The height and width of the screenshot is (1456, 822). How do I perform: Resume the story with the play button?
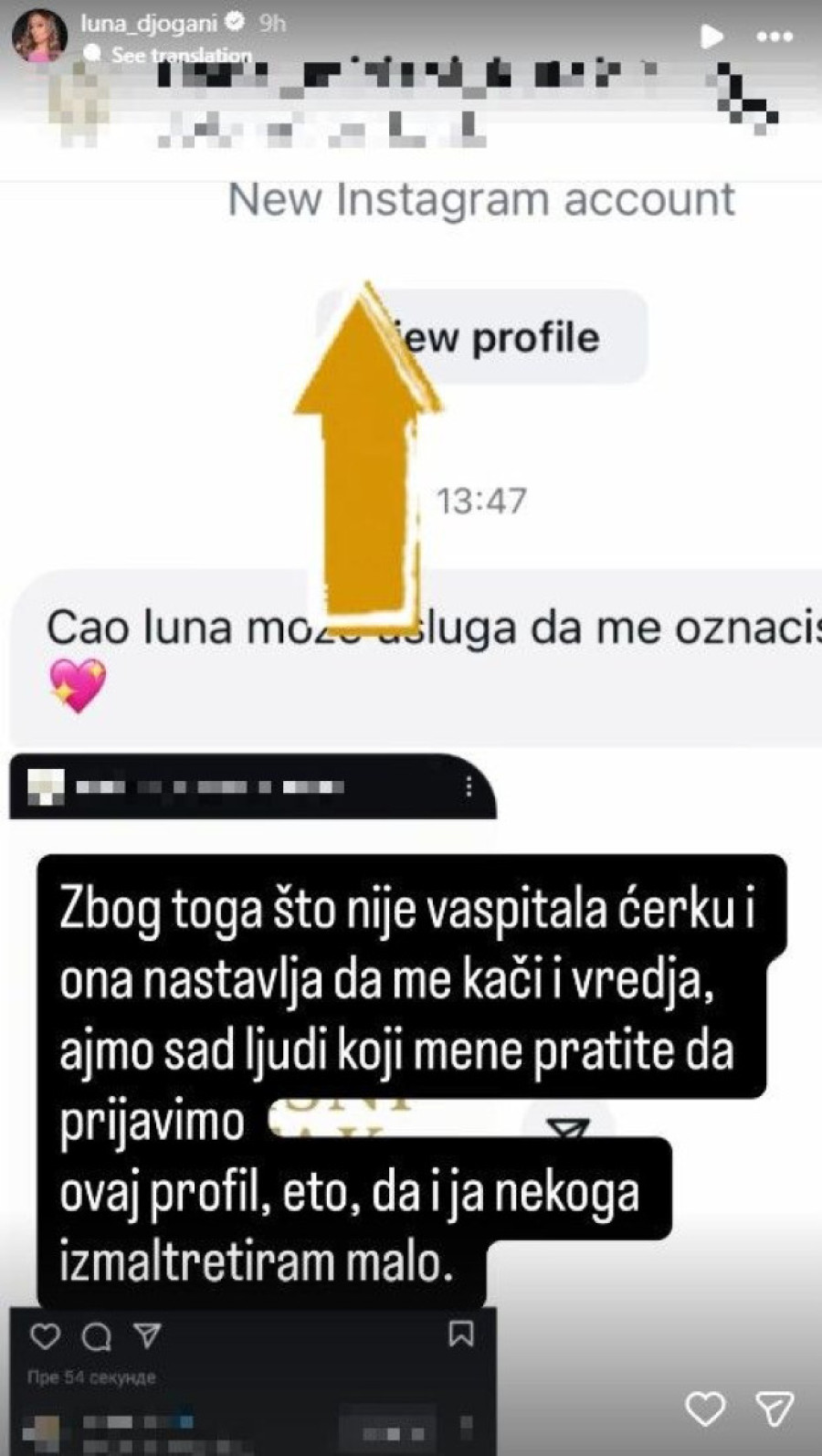point(711,37)
